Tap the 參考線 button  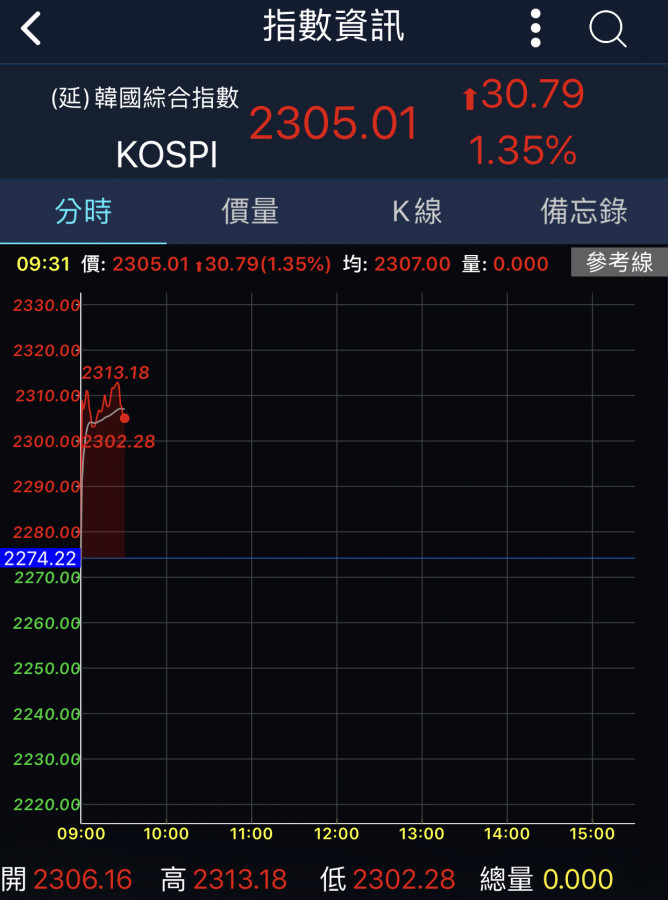pyautogui.click(x=619, y=263)
